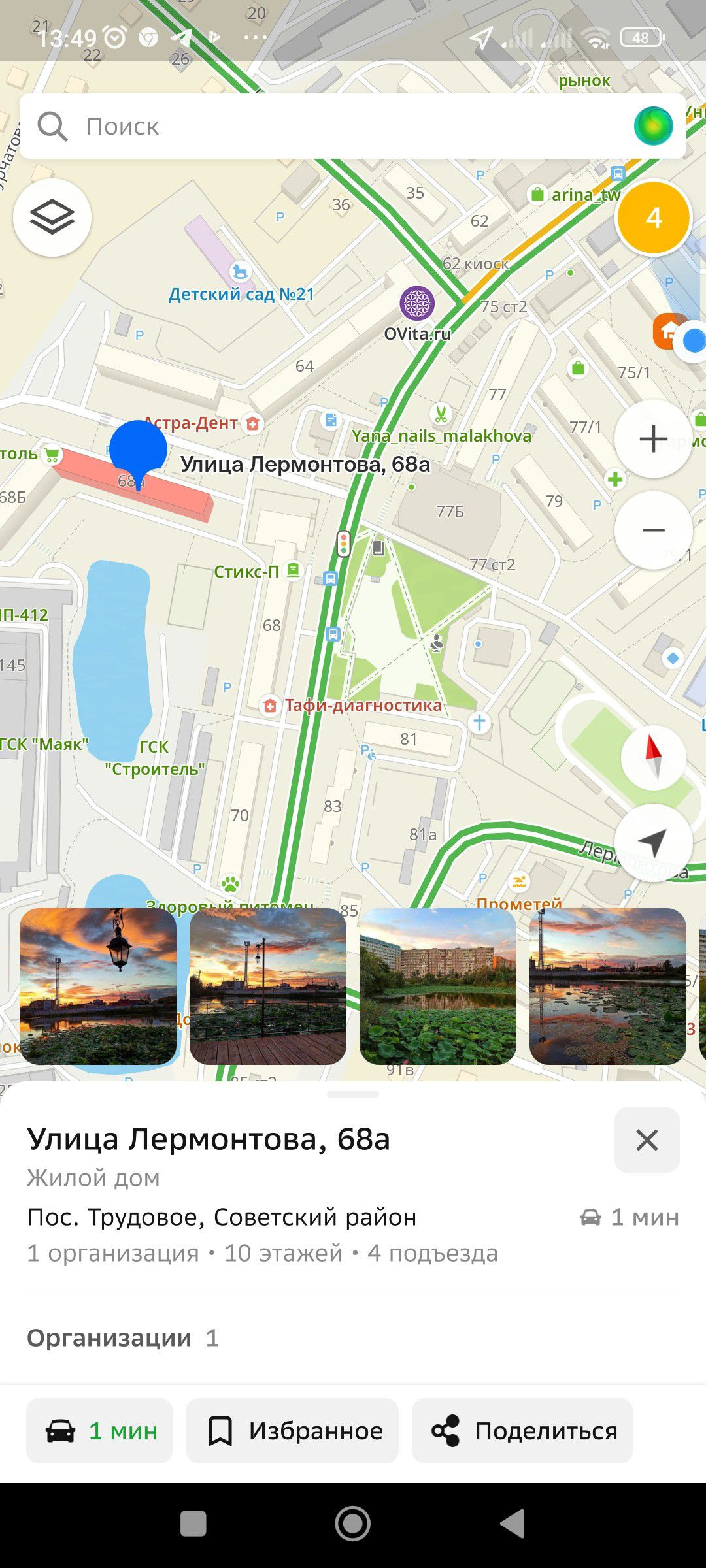Open first photo with the street lantern
706x1568 pixels.
(98, 987)
